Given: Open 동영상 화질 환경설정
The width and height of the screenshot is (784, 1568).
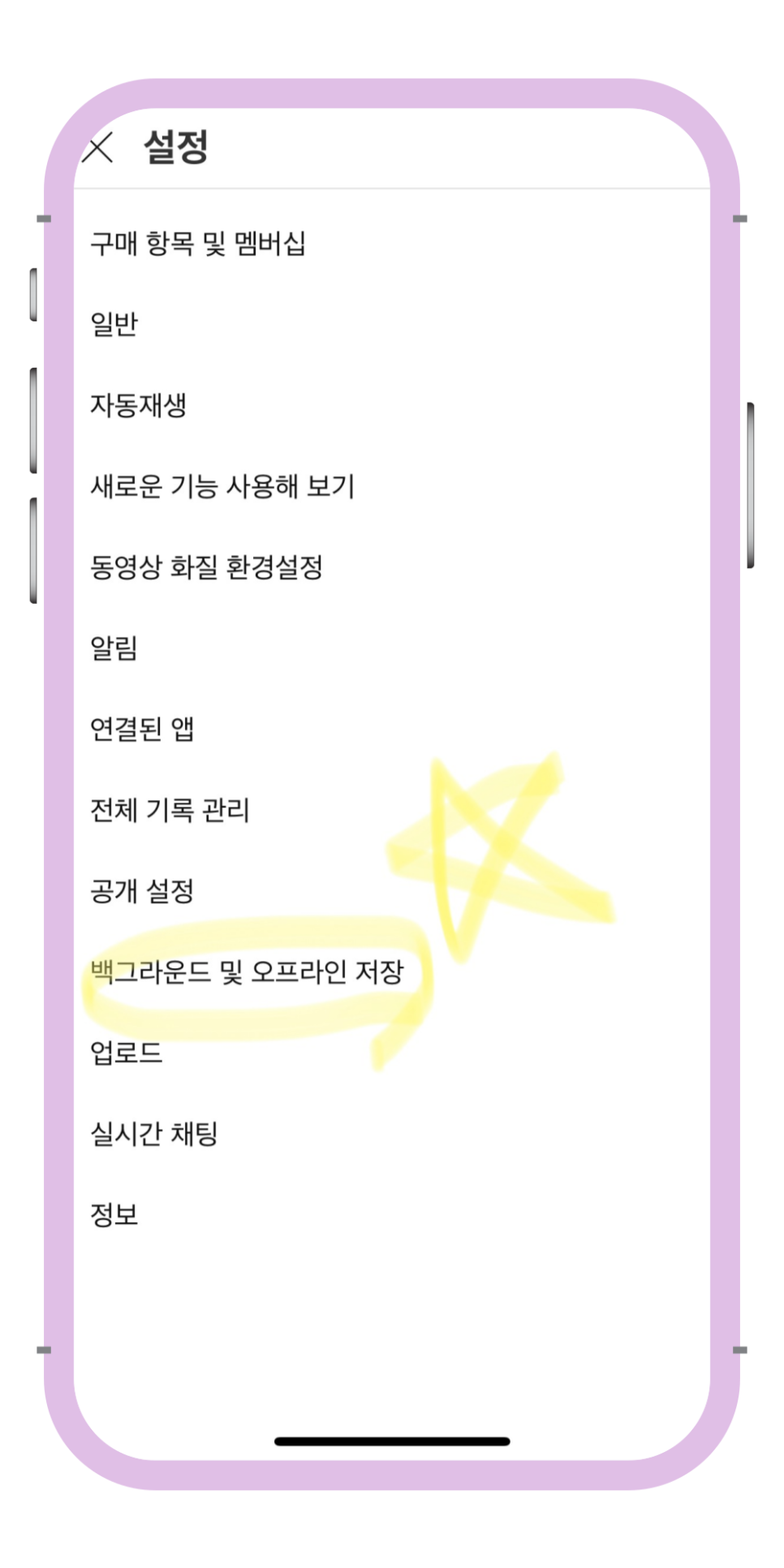Looking at the screenshot, I should (x=392, y=566).
